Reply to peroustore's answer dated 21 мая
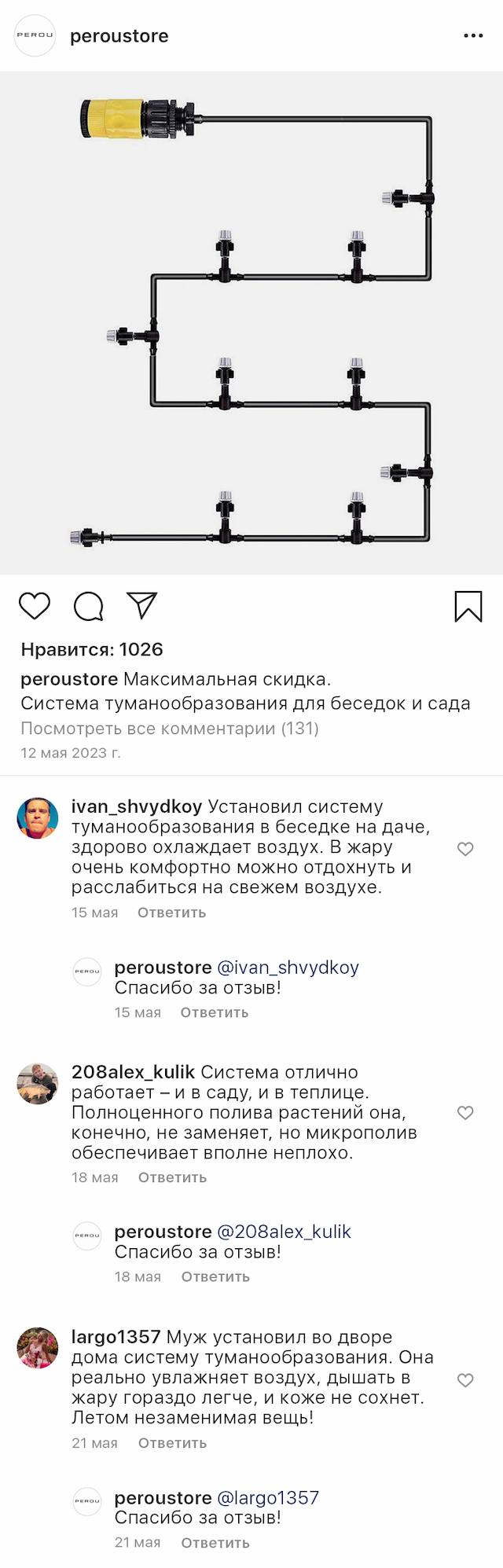 click(x=215, y=1543)
